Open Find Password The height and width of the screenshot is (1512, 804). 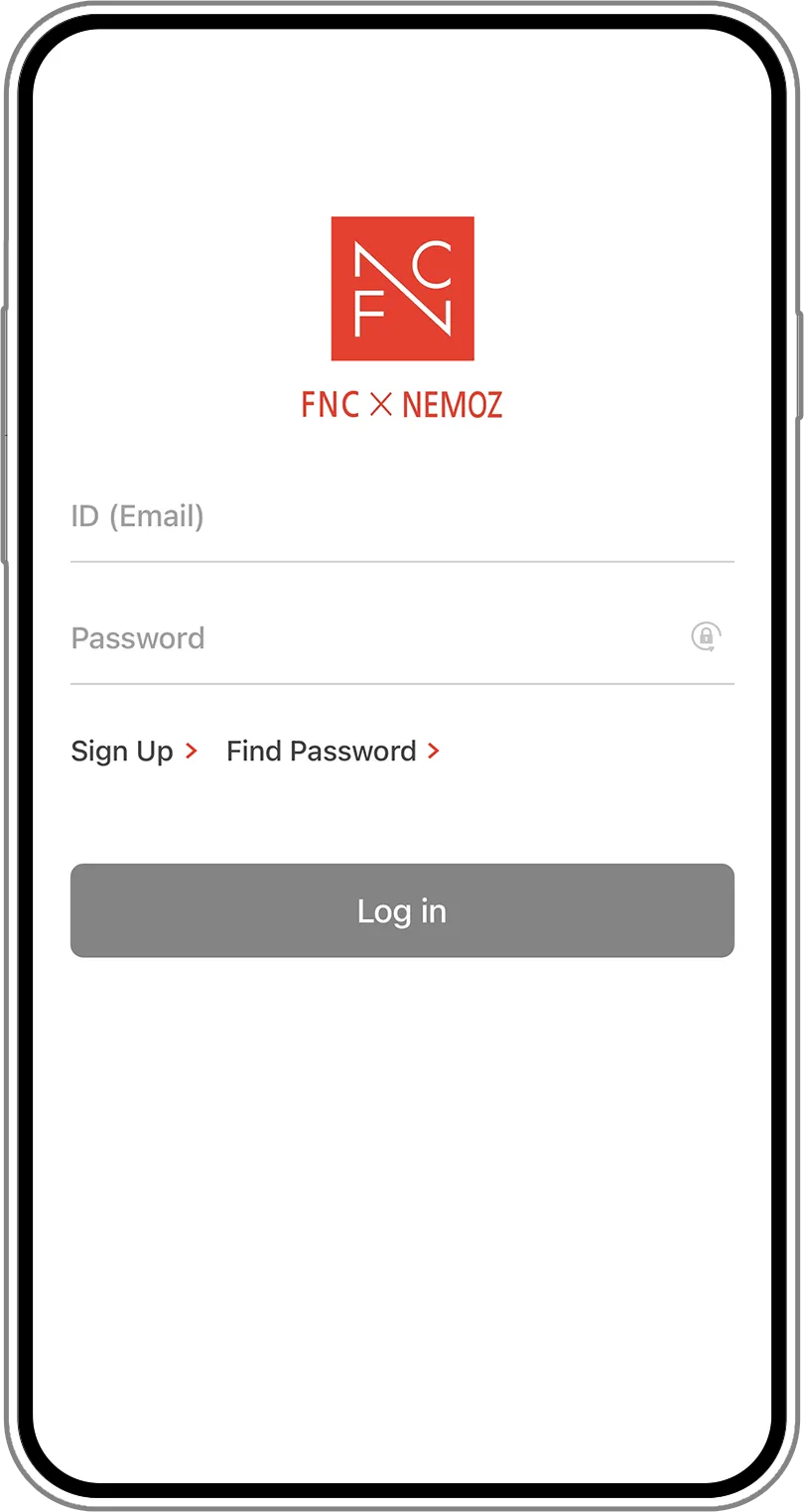(x=332, y=752)
